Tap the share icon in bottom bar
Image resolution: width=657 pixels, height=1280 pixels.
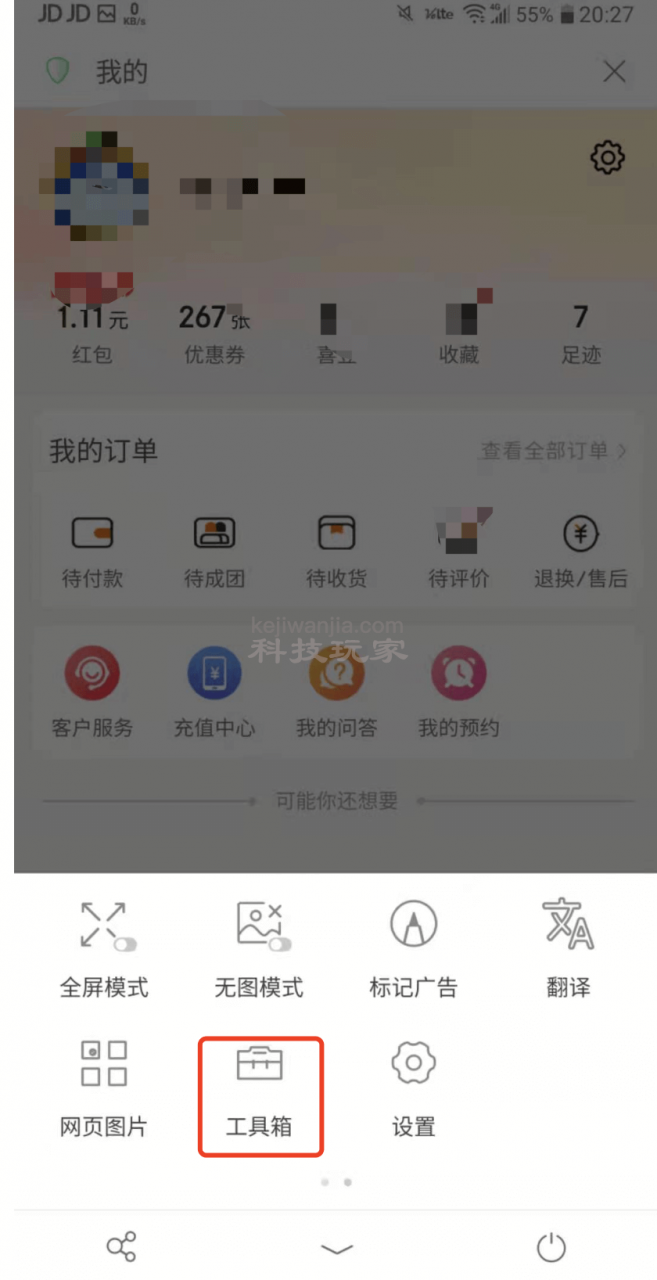tap(122, 1246)
